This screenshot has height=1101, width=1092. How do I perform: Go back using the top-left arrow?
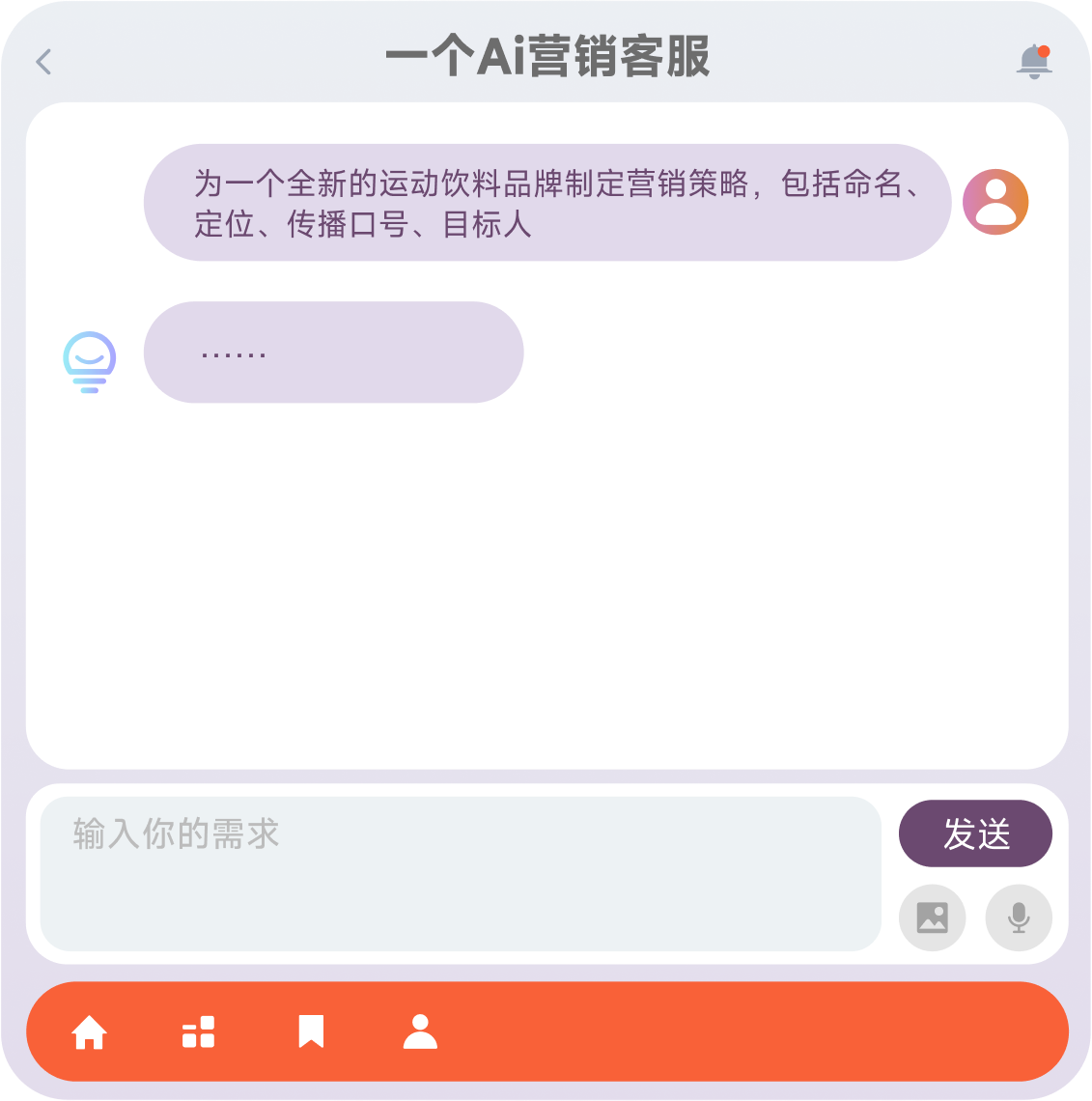tap(43, 62)
